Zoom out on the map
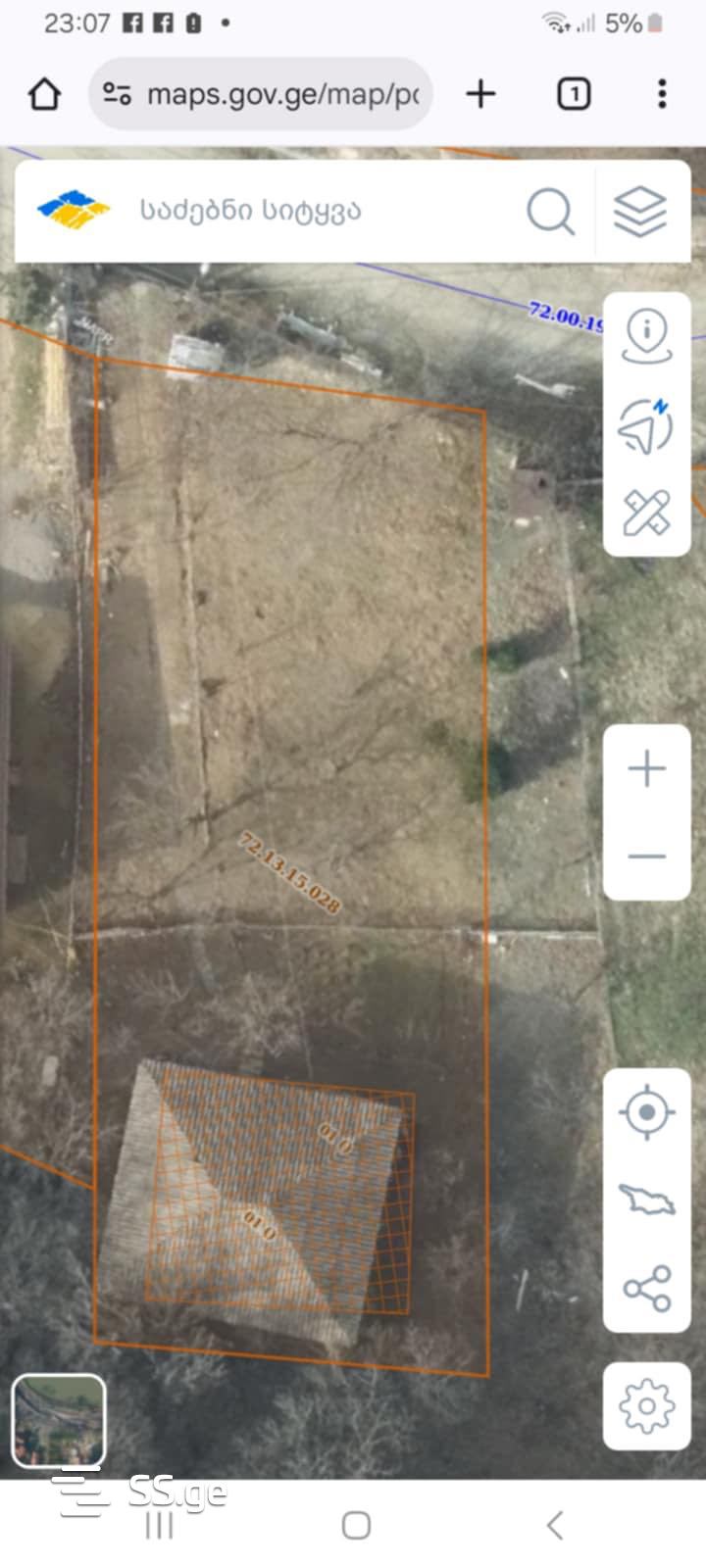The width and height of the screenshot is (706, 1568). (x=646, y=857)
